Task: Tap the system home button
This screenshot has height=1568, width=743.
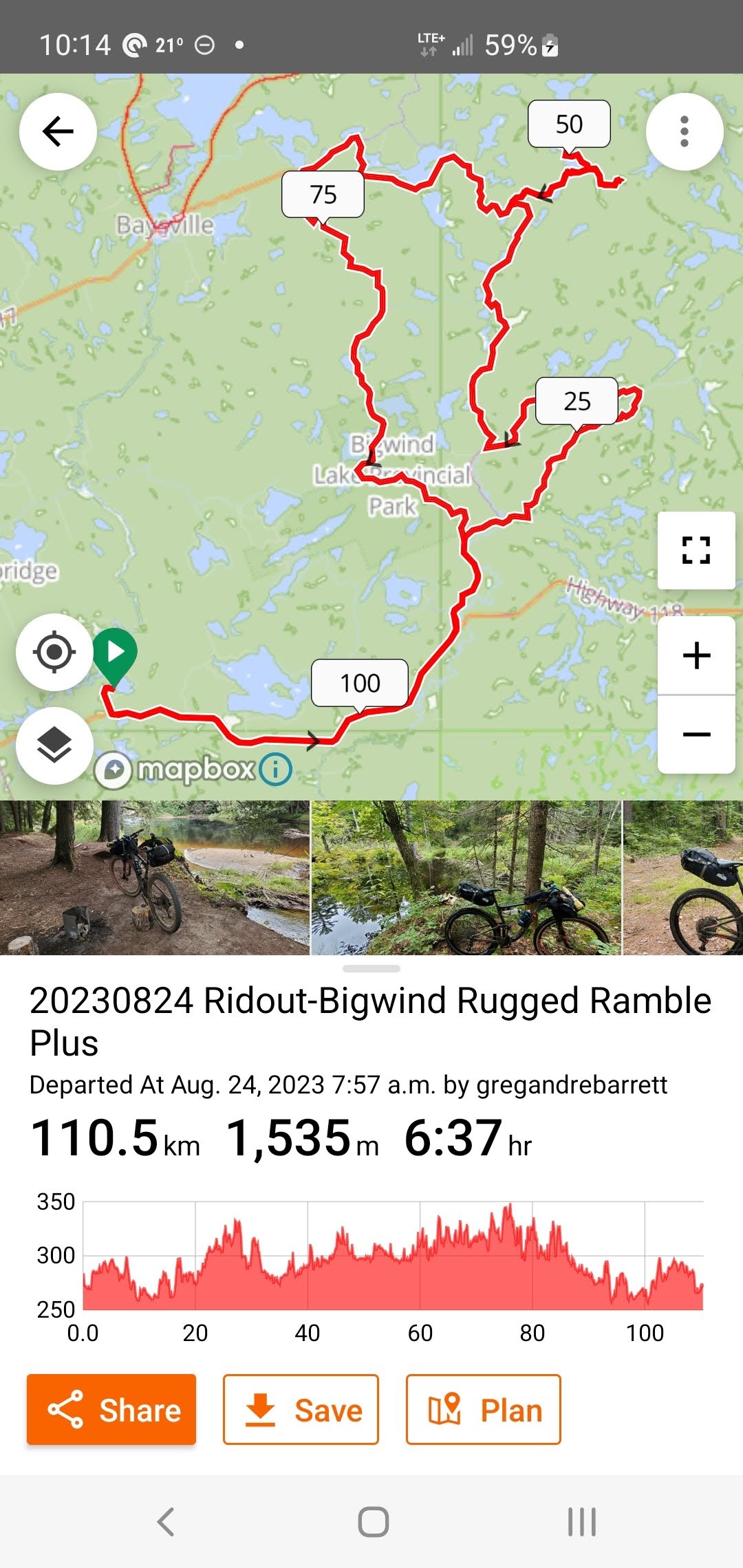Action: coord(373,1521)
